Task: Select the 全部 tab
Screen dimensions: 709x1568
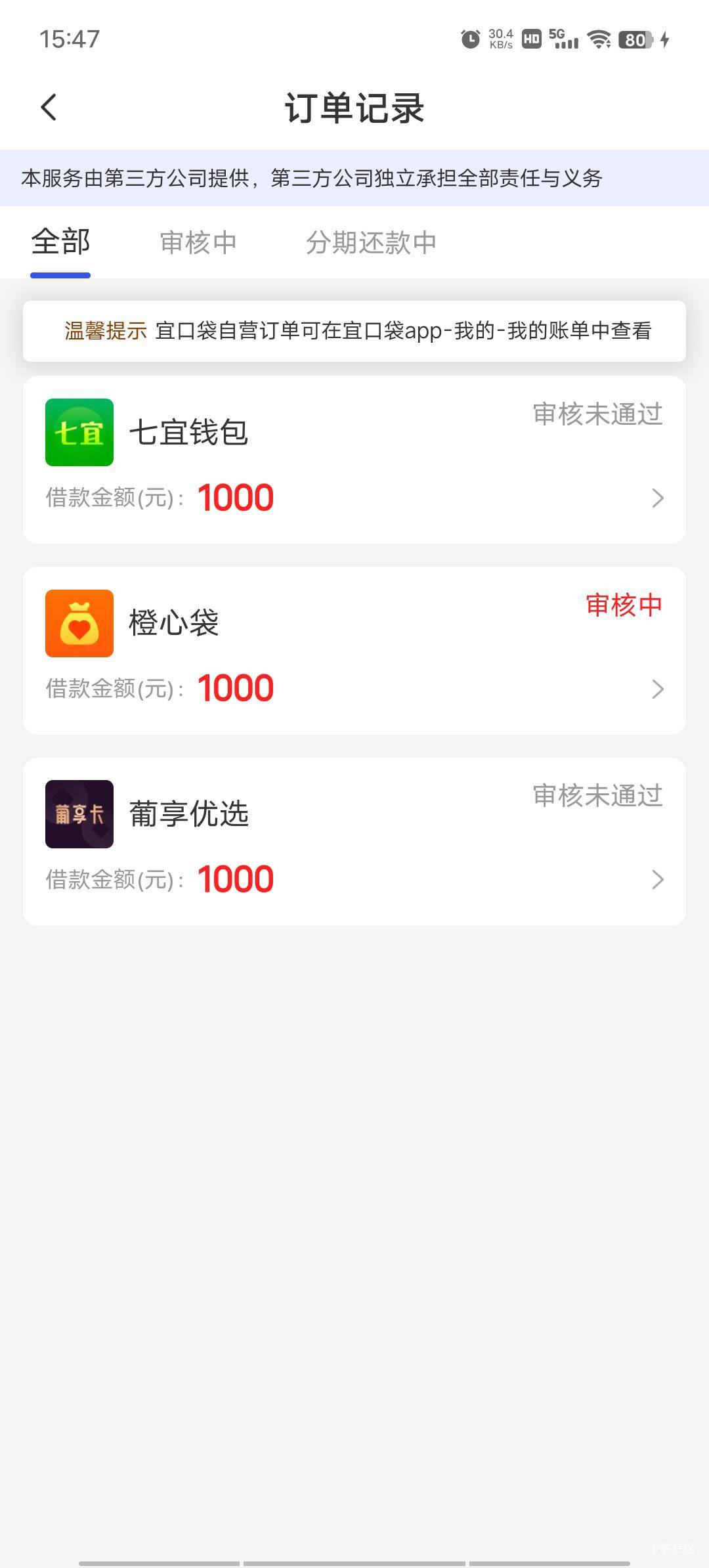Action: [x=60, y=242]
